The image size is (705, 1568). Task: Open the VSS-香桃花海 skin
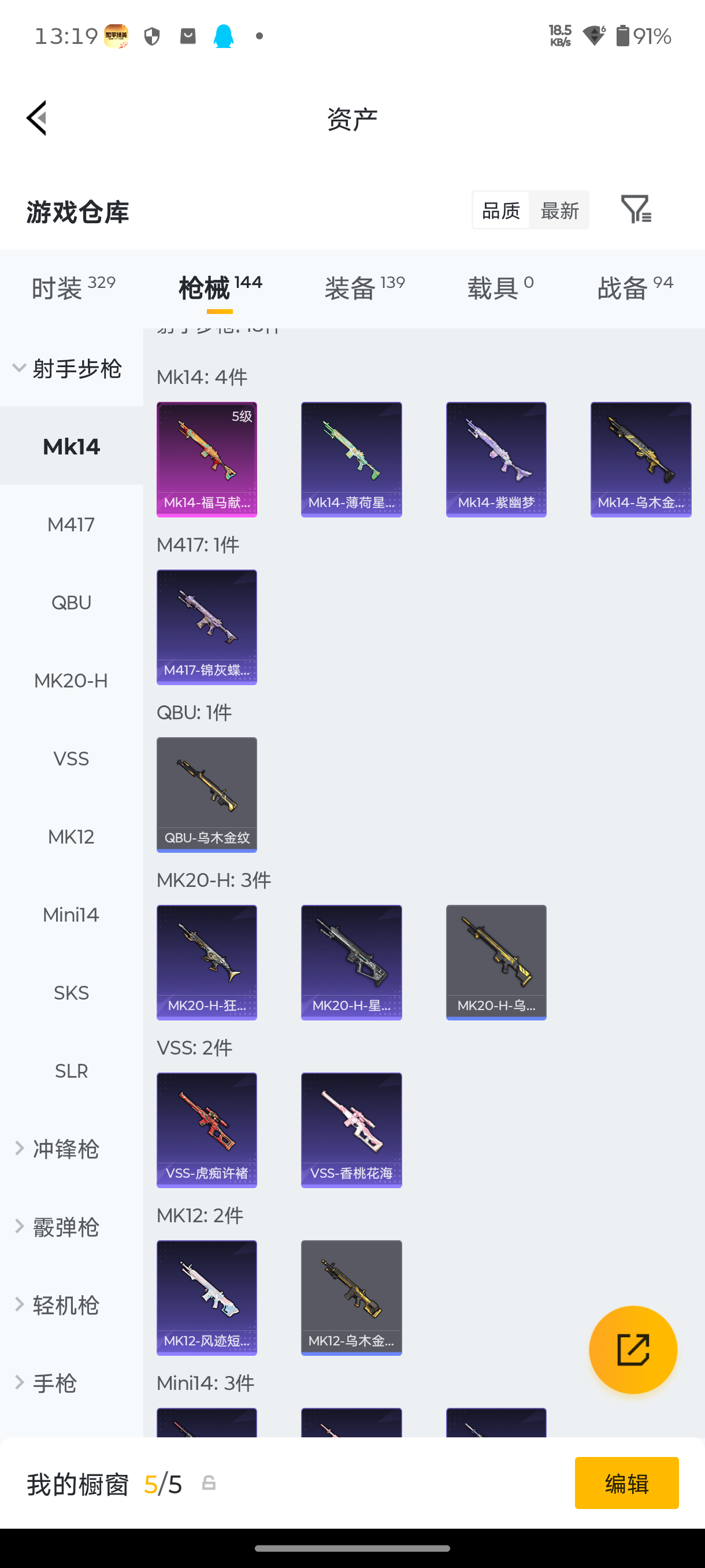tap(351, 1130)
